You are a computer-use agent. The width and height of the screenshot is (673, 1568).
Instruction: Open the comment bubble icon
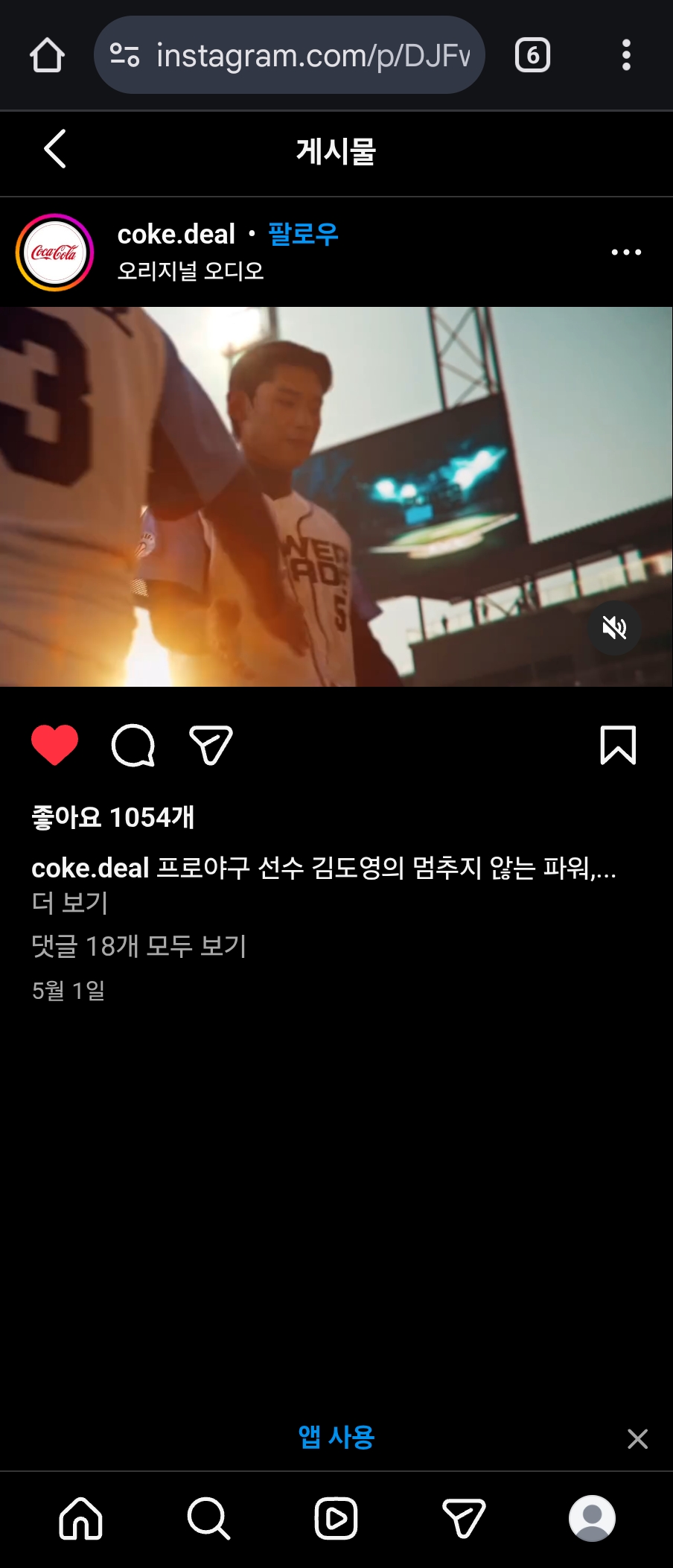133,745
